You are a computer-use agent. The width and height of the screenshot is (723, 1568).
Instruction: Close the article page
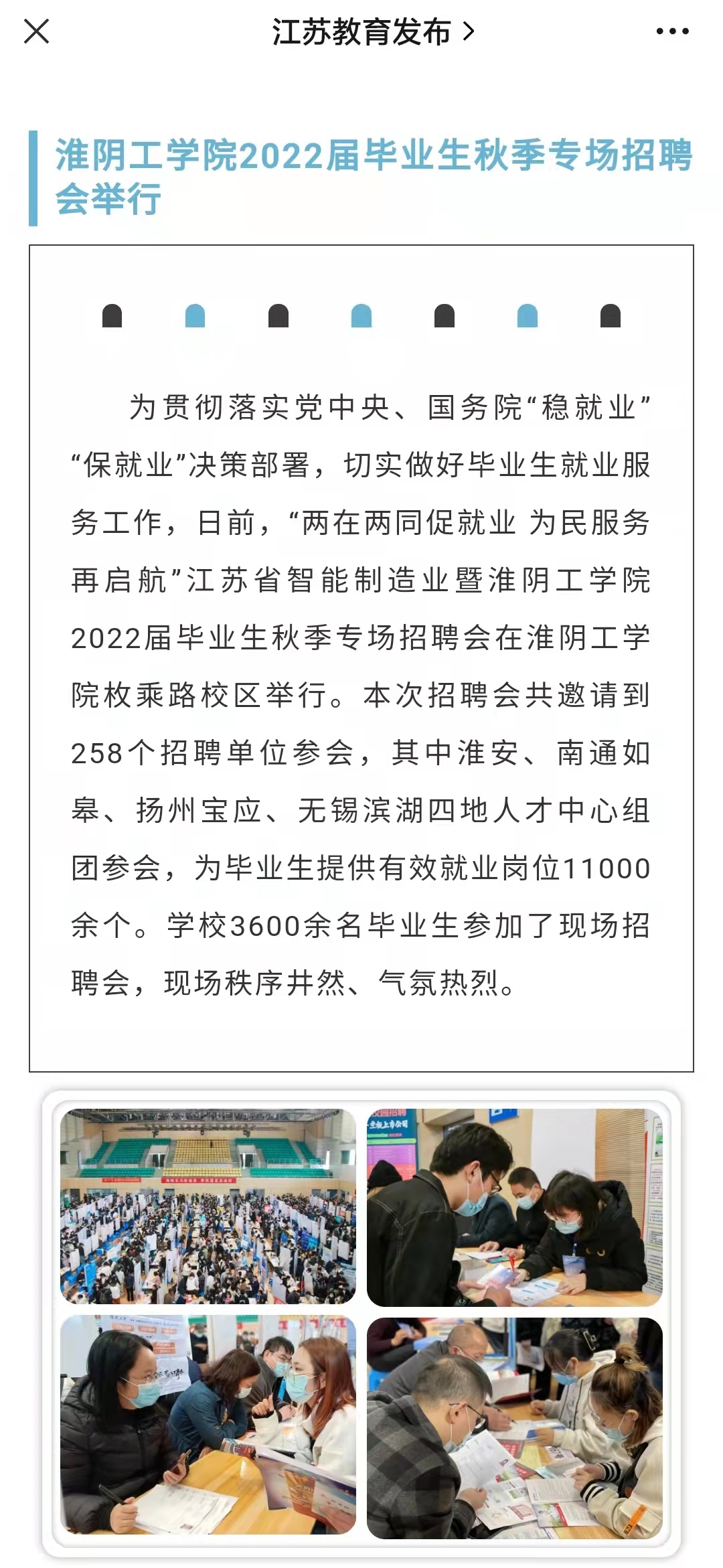coord(36,31)
